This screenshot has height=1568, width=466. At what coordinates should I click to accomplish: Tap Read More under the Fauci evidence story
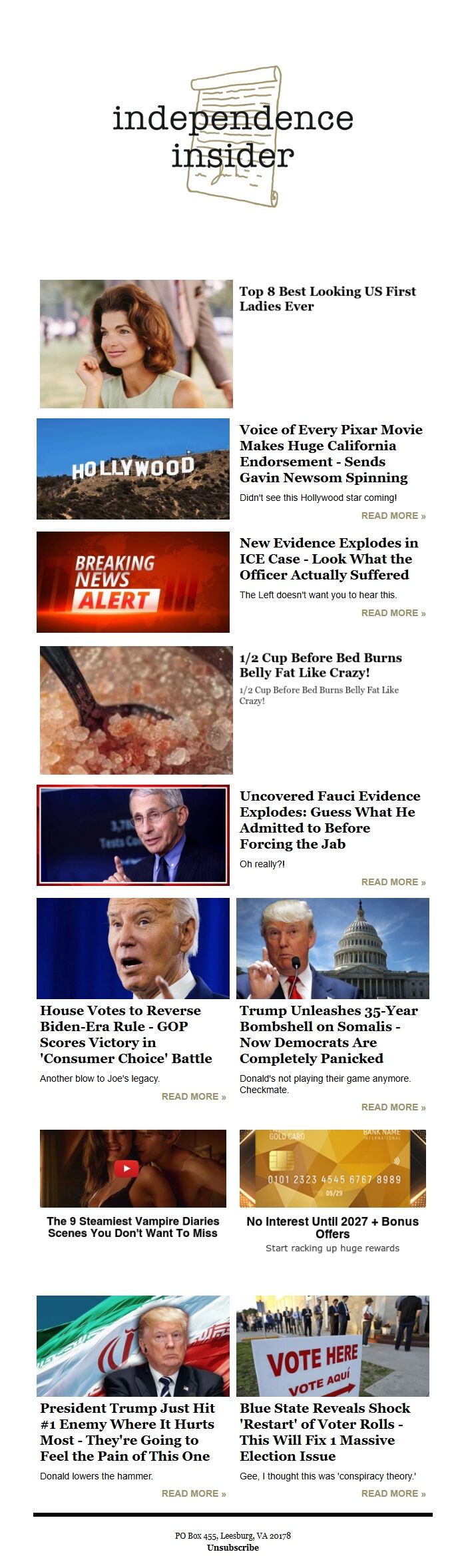(x=393, y=882)
